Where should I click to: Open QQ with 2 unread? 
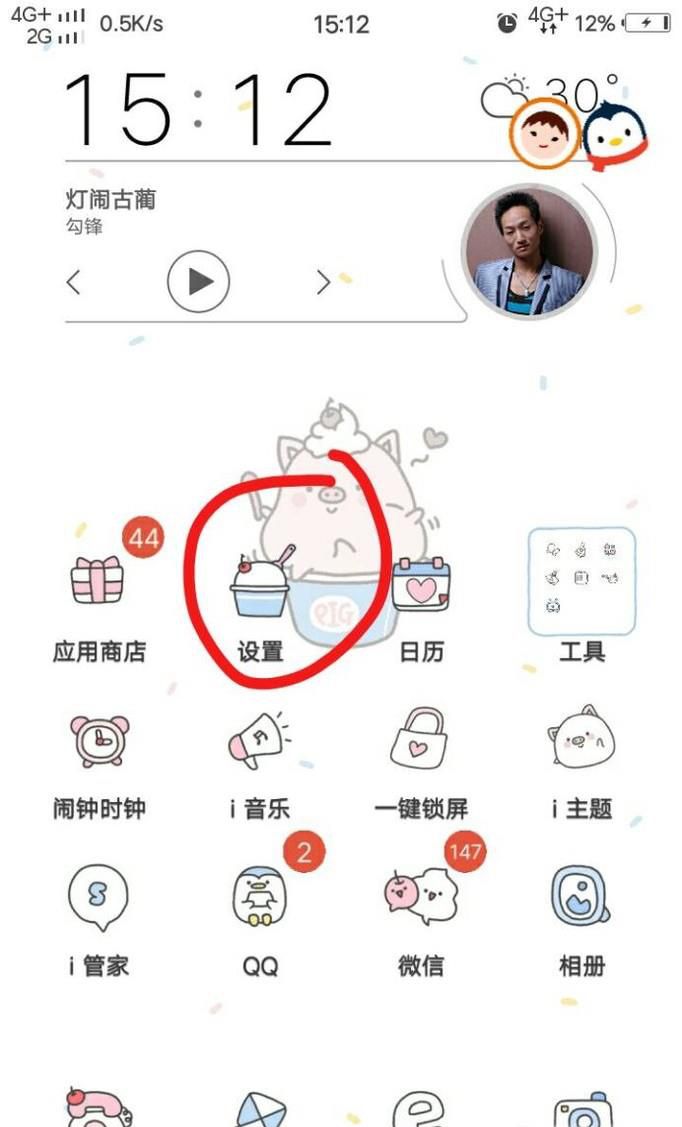260,898
